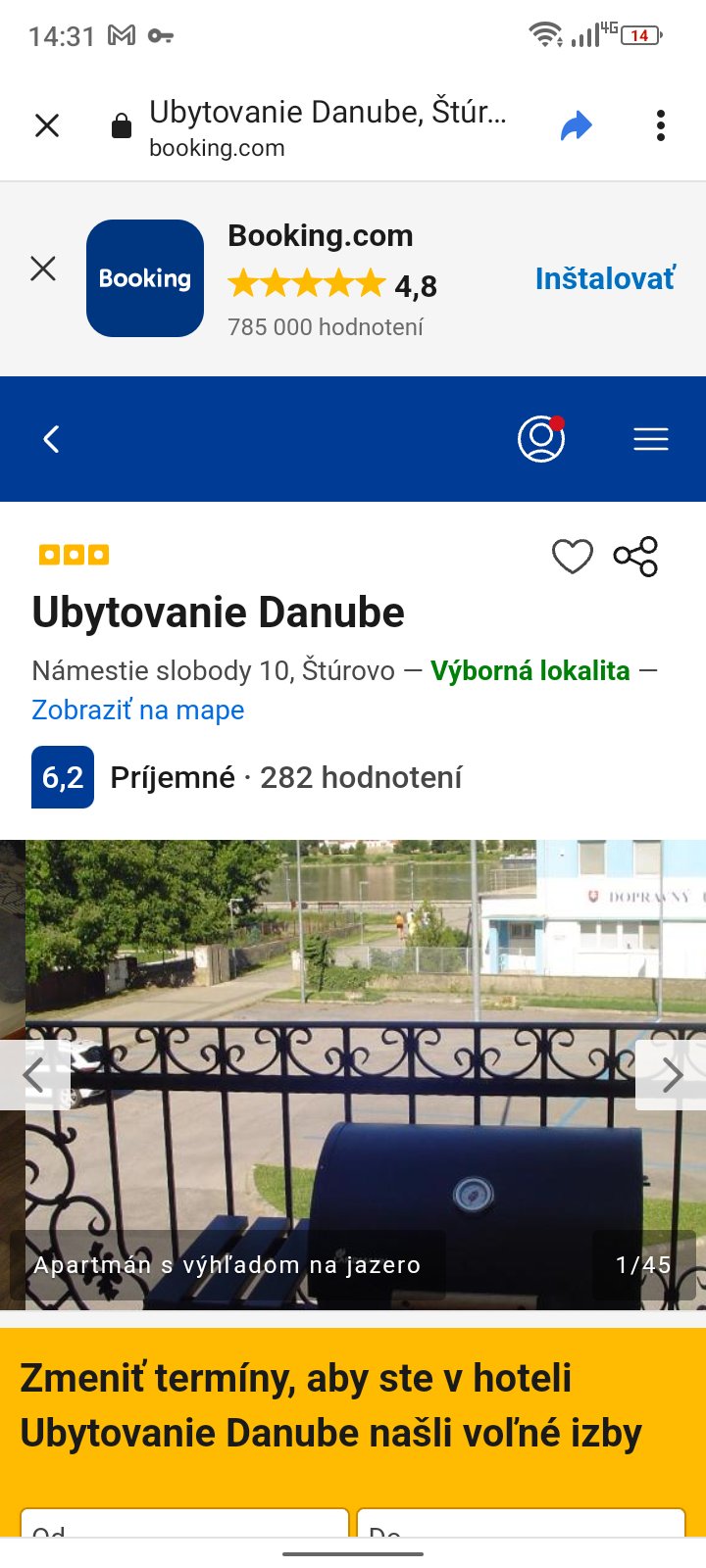The height and width of the screenshot is (1568, 706).
Task: Tap Inštalovať to install the app
Action: click(604, 279)
